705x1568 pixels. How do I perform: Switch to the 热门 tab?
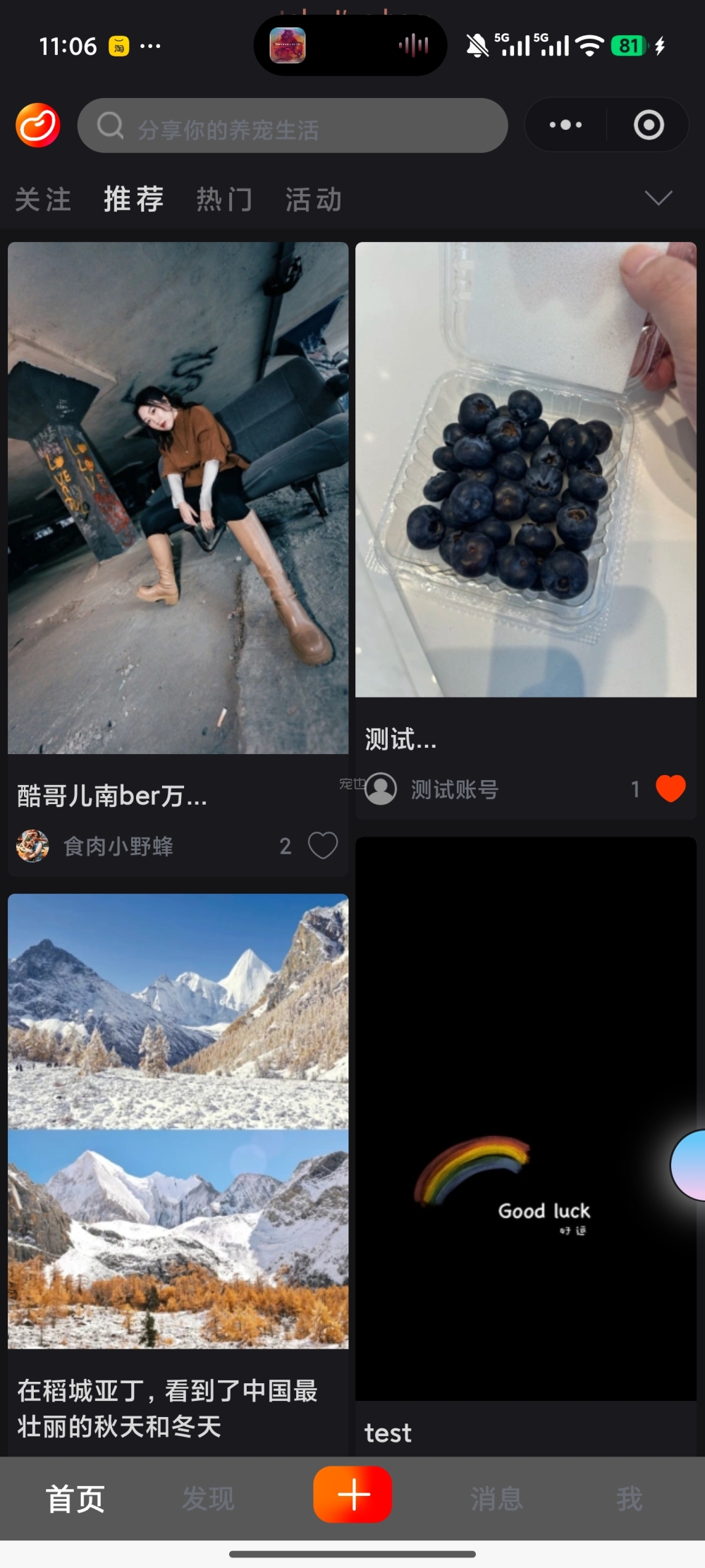(224, 200)
